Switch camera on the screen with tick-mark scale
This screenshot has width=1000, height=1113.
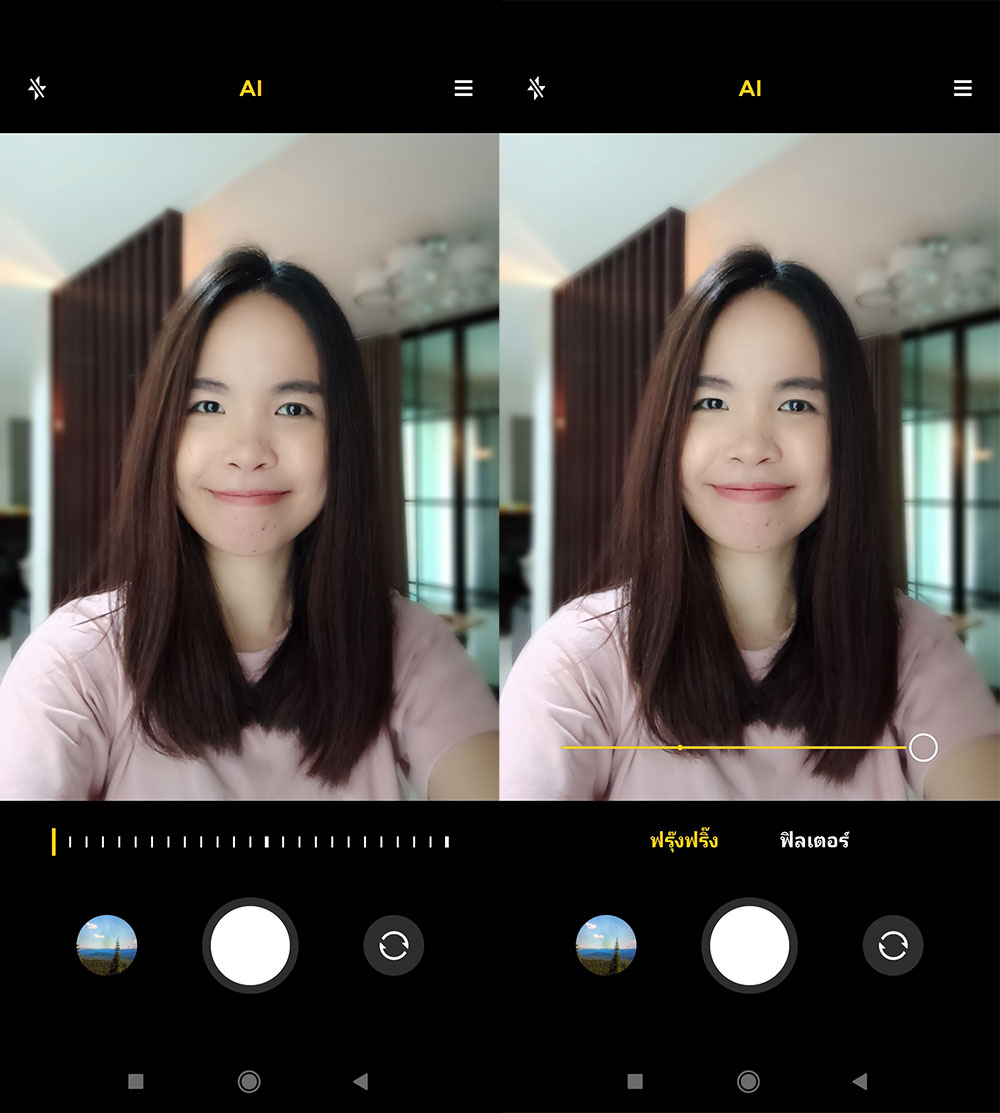coord(393,945)
